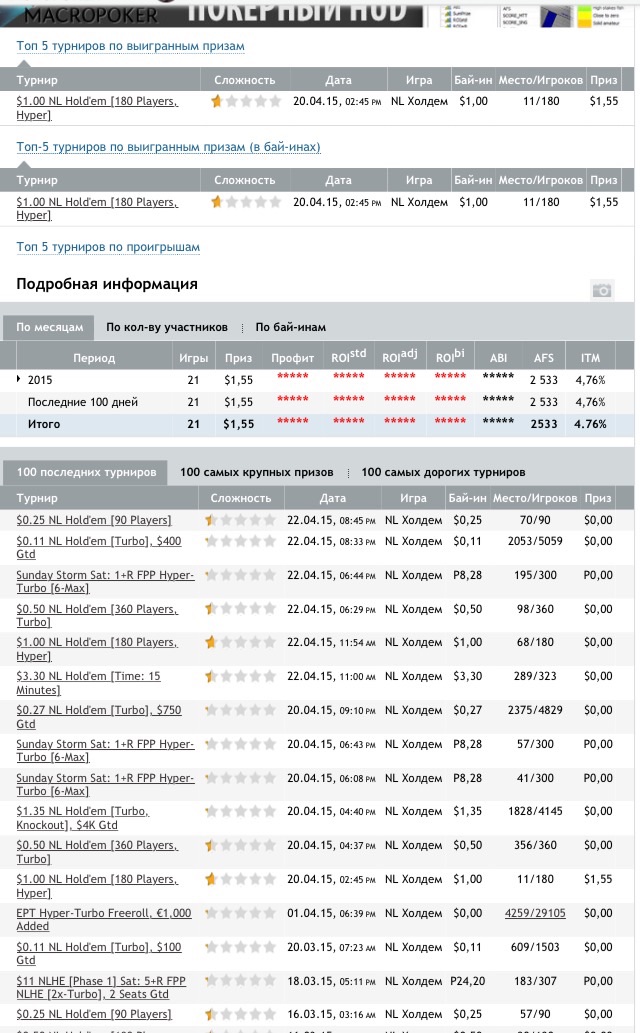The image size is (640, 1033).
Task: Open «Топ 5 турниров по проигрышам» link
Action: (108, 247)
